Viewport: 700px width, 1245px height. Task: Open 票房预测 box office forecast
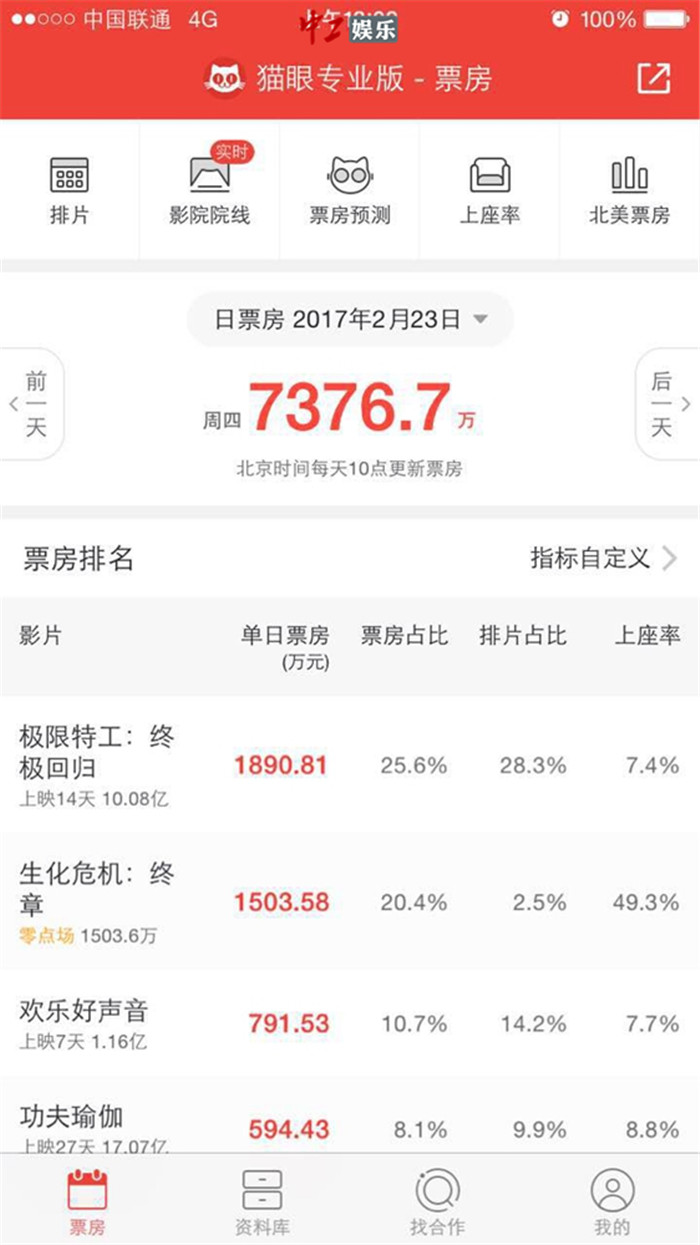point(350,190)
